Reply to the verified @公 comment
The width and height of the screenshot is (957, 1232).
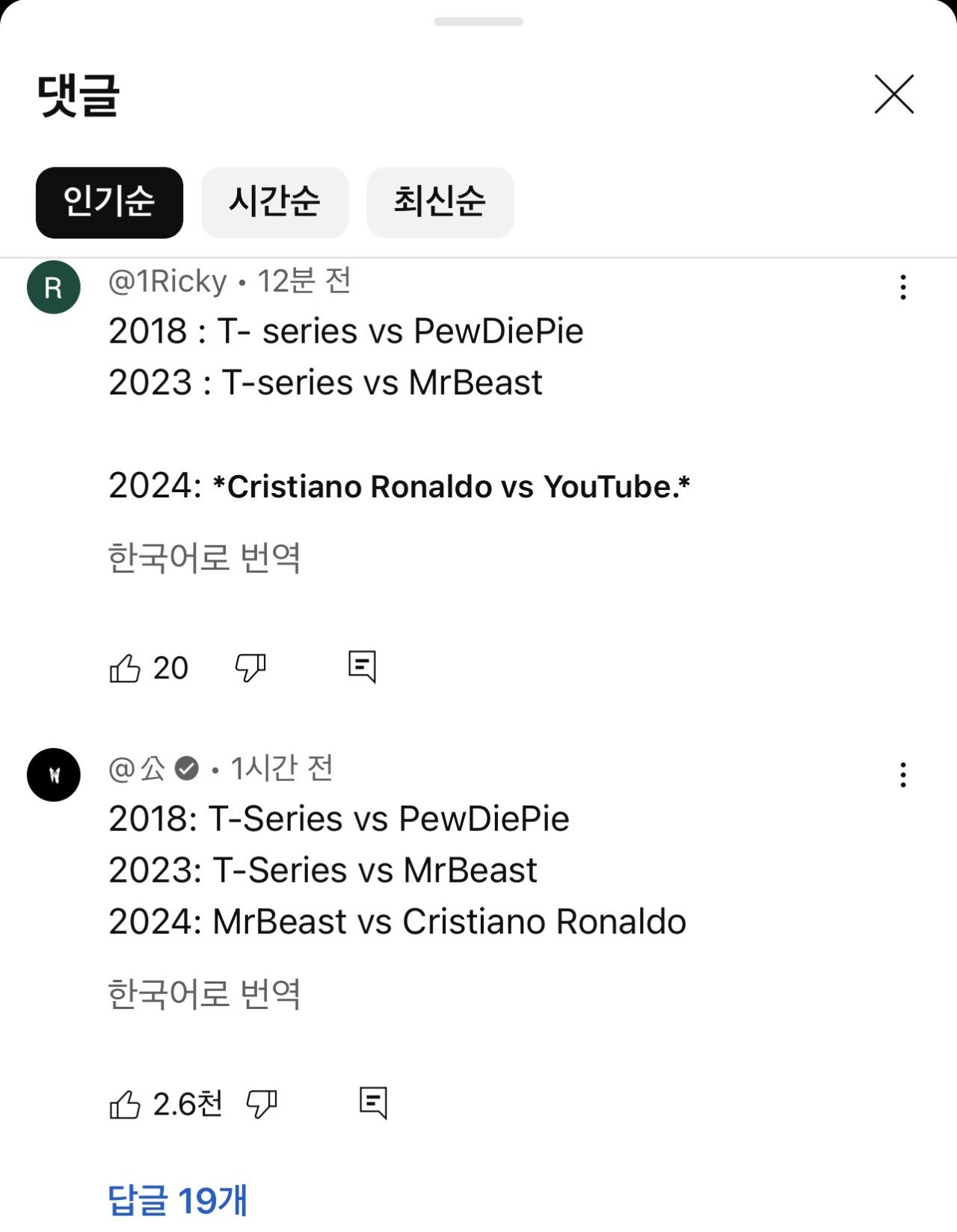coord(373,1103)
